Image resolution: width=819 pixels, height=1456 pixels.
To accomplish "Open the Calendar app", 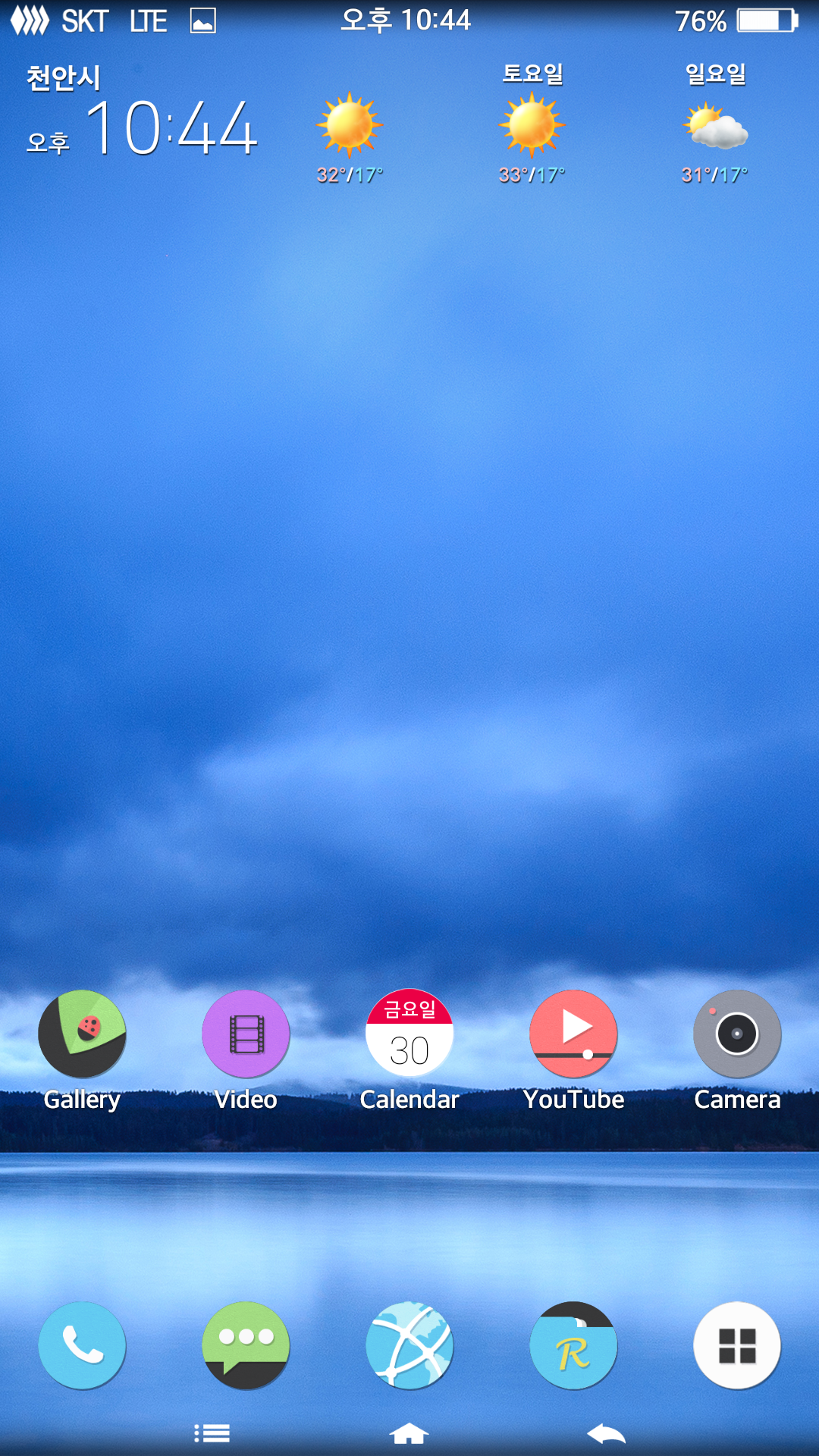I will [409, 1034].
